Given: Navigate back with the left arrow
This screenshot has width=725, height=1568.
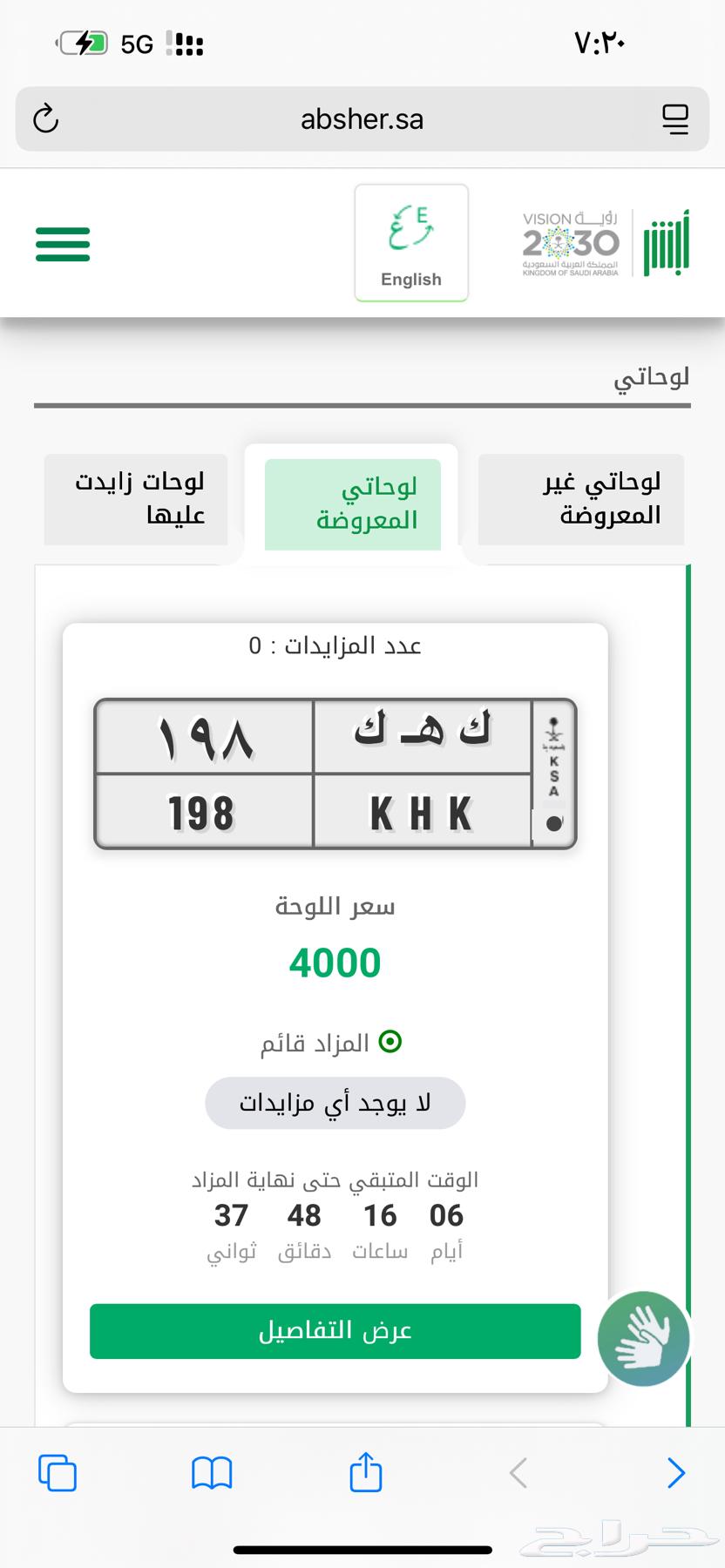Looking at the screenshot, I should (x=518, y=1473).
